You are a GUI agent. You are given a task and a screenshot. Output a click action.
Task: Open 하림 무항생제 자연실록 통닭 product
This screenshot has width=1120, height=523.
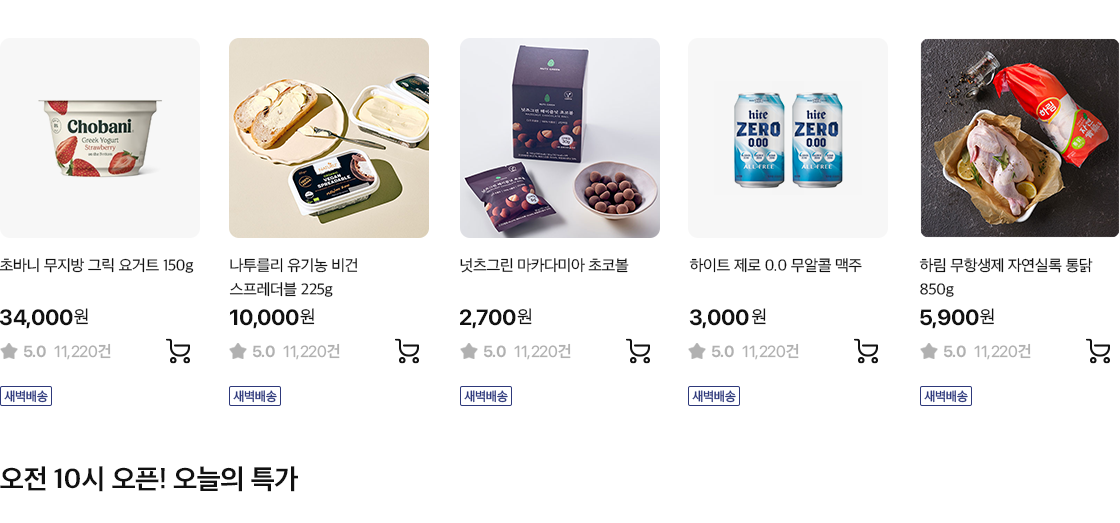coord(1020,138)
